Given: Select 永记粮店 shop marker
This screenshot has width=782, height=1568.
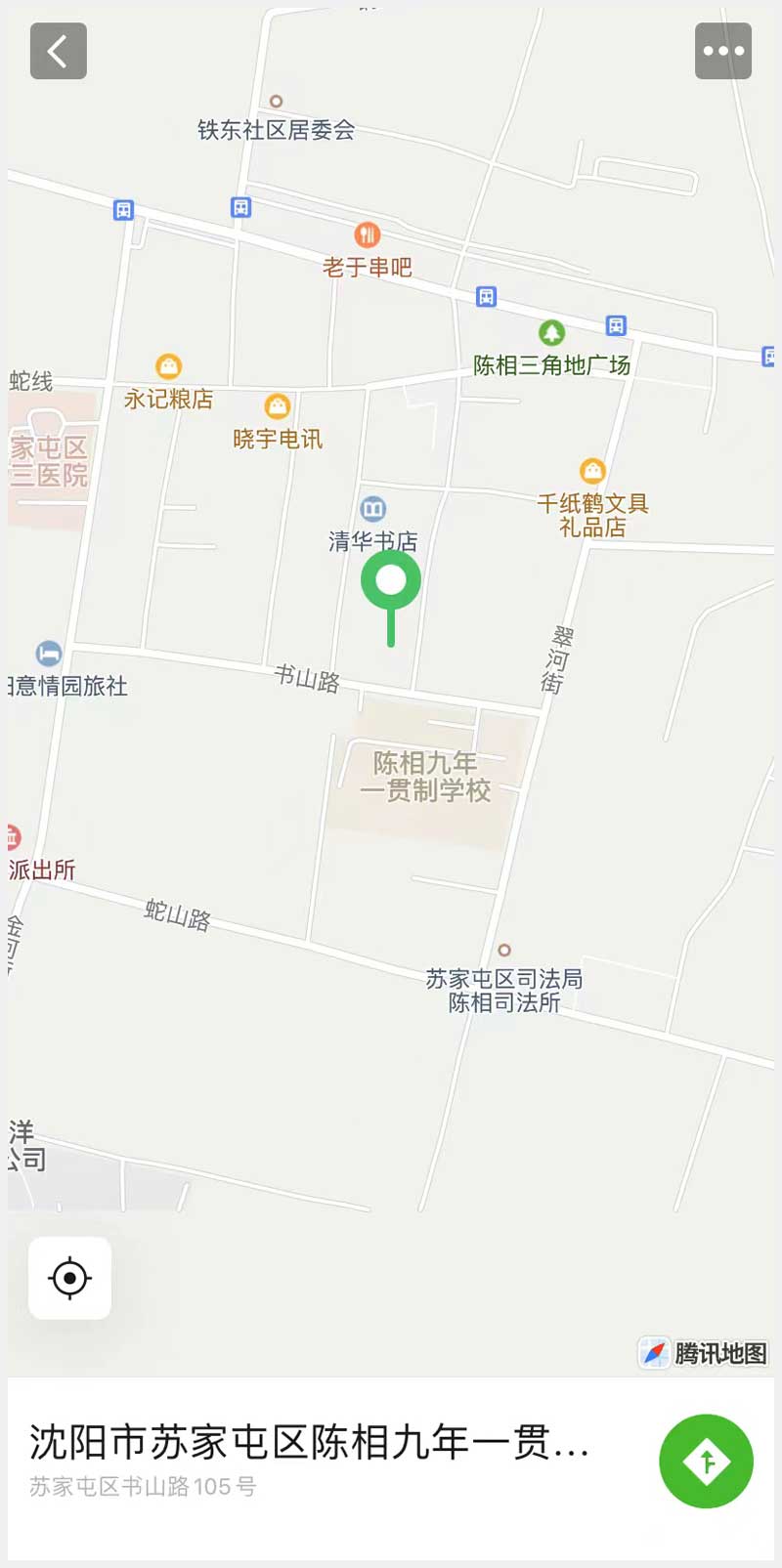Looking at the screenshot, I should (x=169, y=366).
